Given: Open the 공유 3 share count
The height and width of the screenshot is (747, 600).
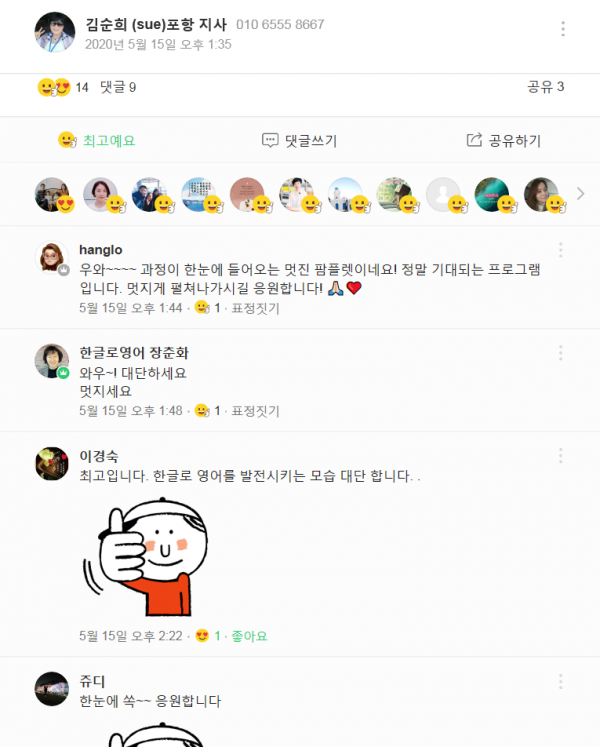Looking at the screenshot, I should pyautogui.click(x=546, y=87).
